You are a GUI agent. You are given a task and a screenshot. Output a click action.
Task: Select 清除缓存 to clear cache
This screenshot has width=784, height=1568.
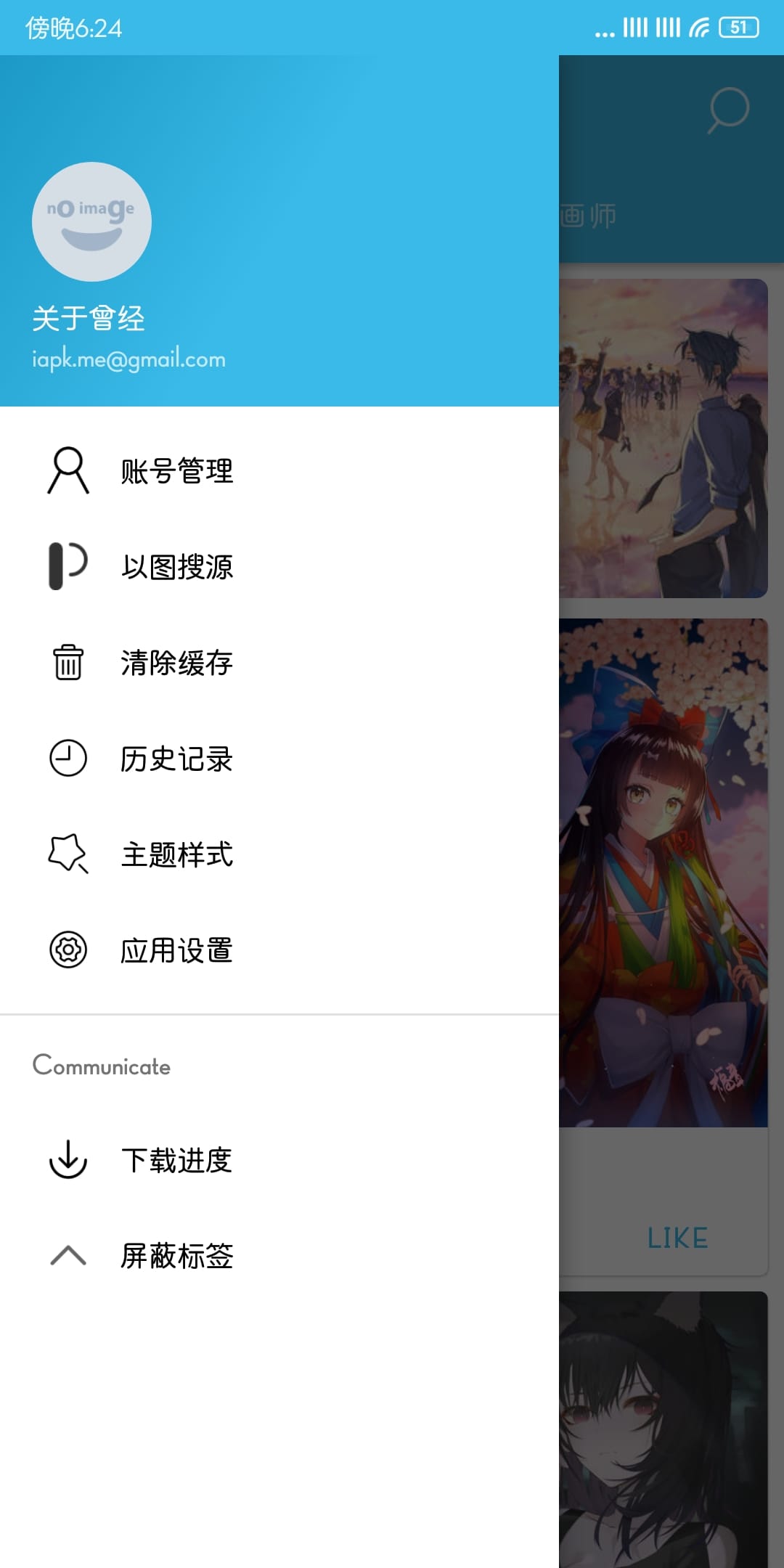176,663
